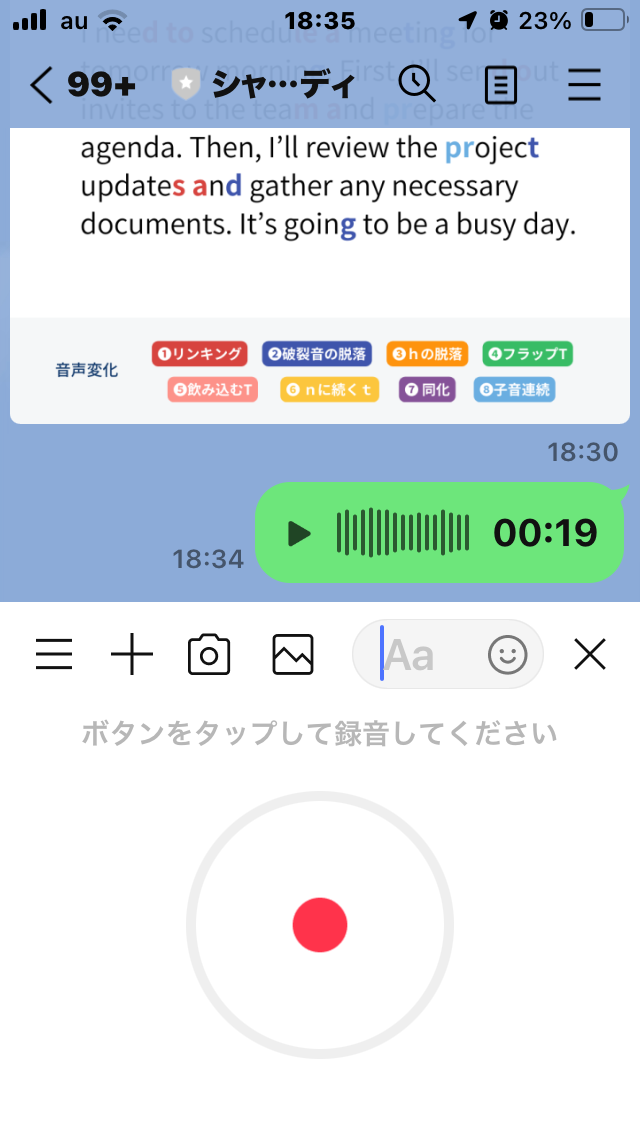Open the camera

point(209,655)
